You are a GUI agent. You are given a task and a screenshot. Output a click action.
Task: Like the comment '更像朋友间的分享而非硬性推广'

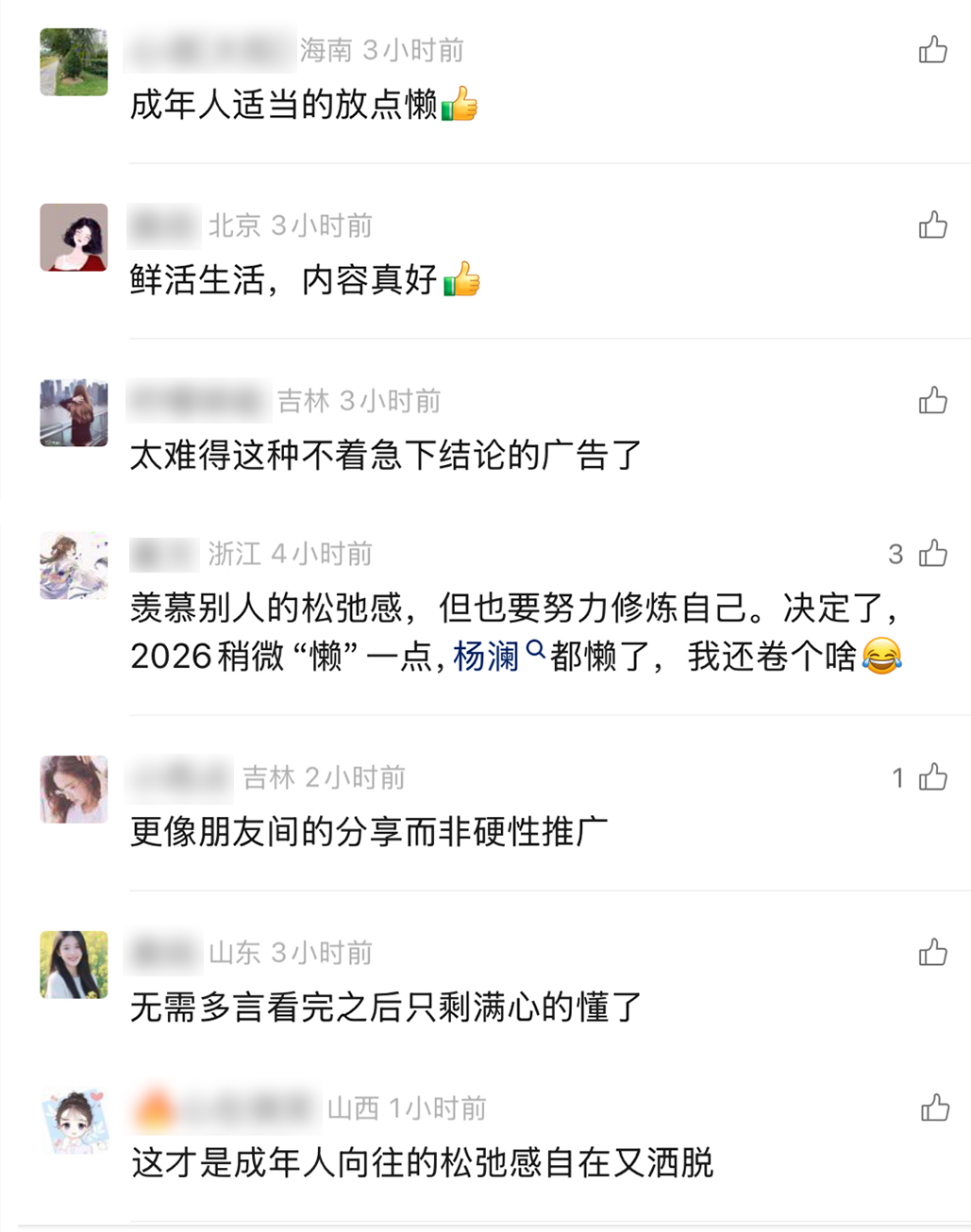932,776
